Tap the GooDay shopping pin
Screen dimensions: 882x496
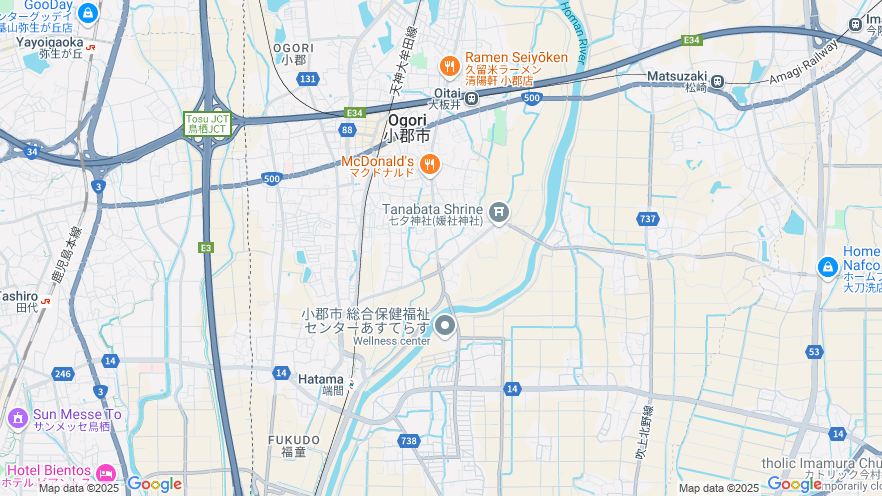88,13
